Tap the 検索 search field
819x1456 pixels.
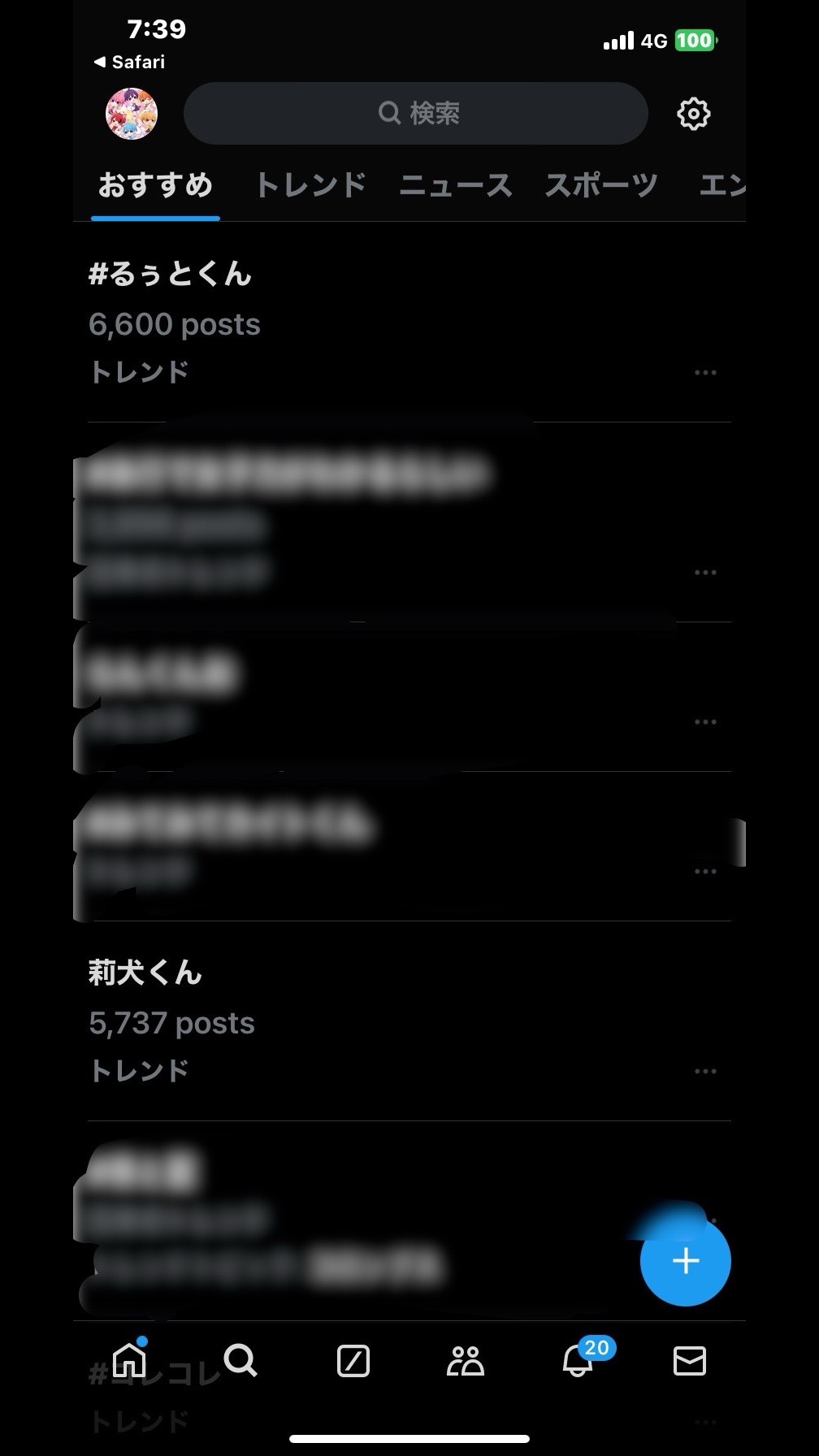(416, 113)
